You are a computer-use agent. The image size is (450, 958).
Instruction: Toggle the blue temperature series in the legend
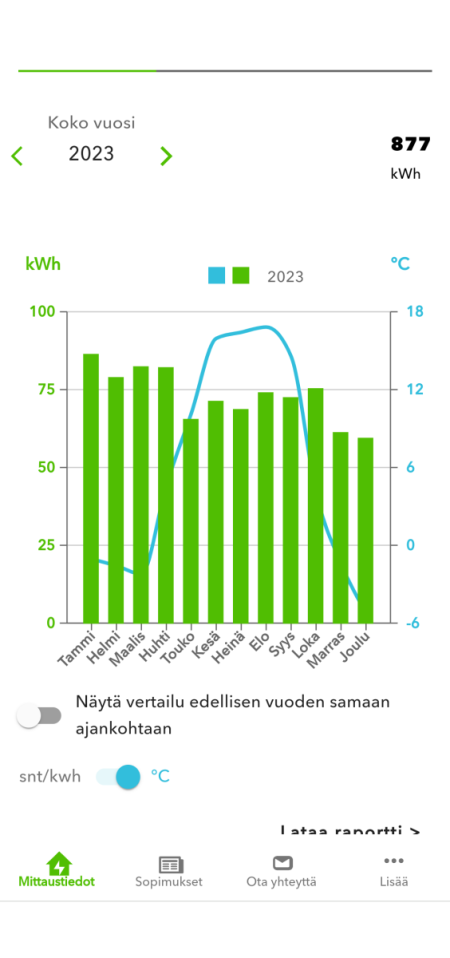(x=217, y=276)
